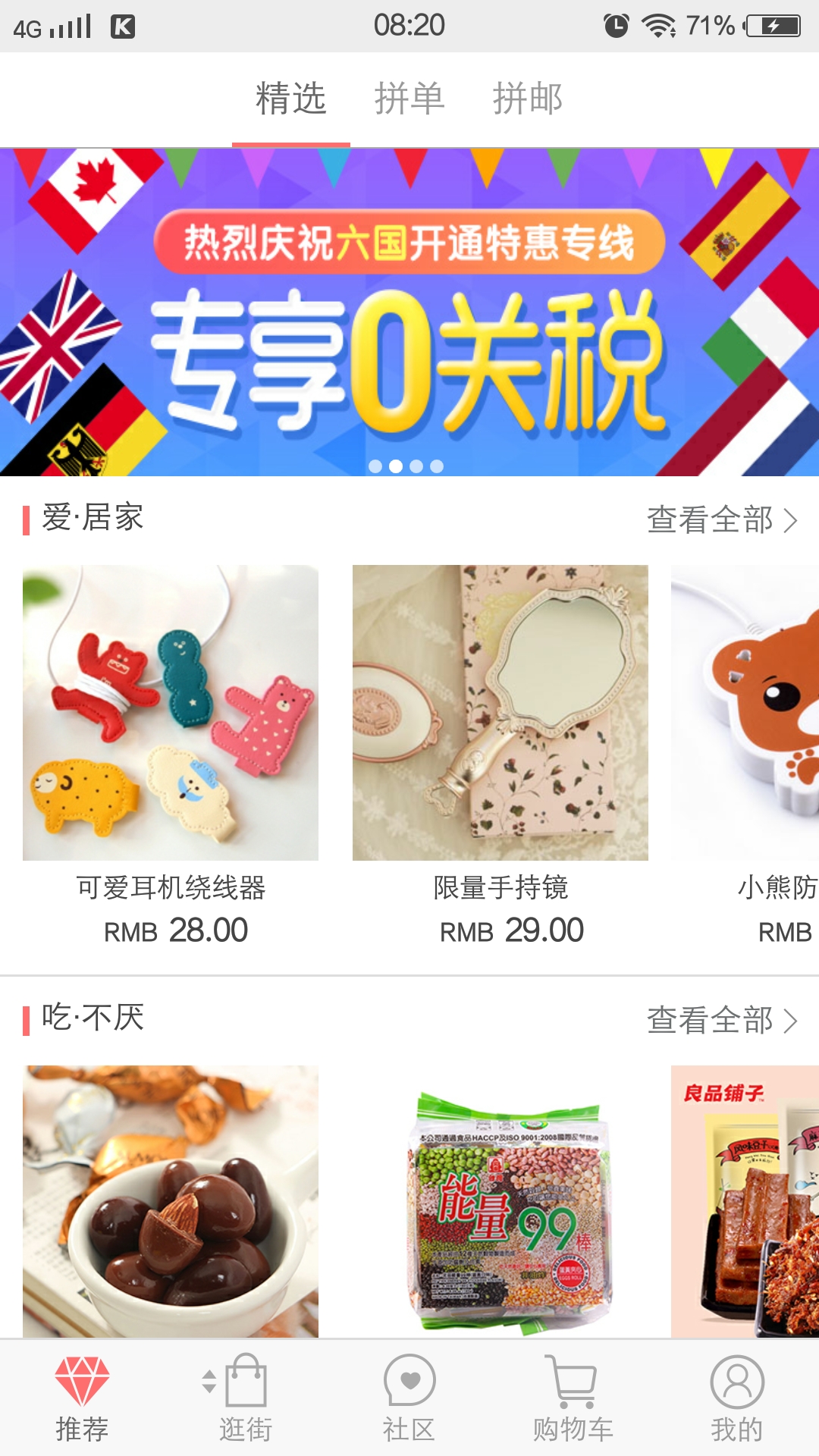Switch to the 拼单 tab
This screenshot has height=1456, width=819.
pyautogui.click(x=409, y=99)
